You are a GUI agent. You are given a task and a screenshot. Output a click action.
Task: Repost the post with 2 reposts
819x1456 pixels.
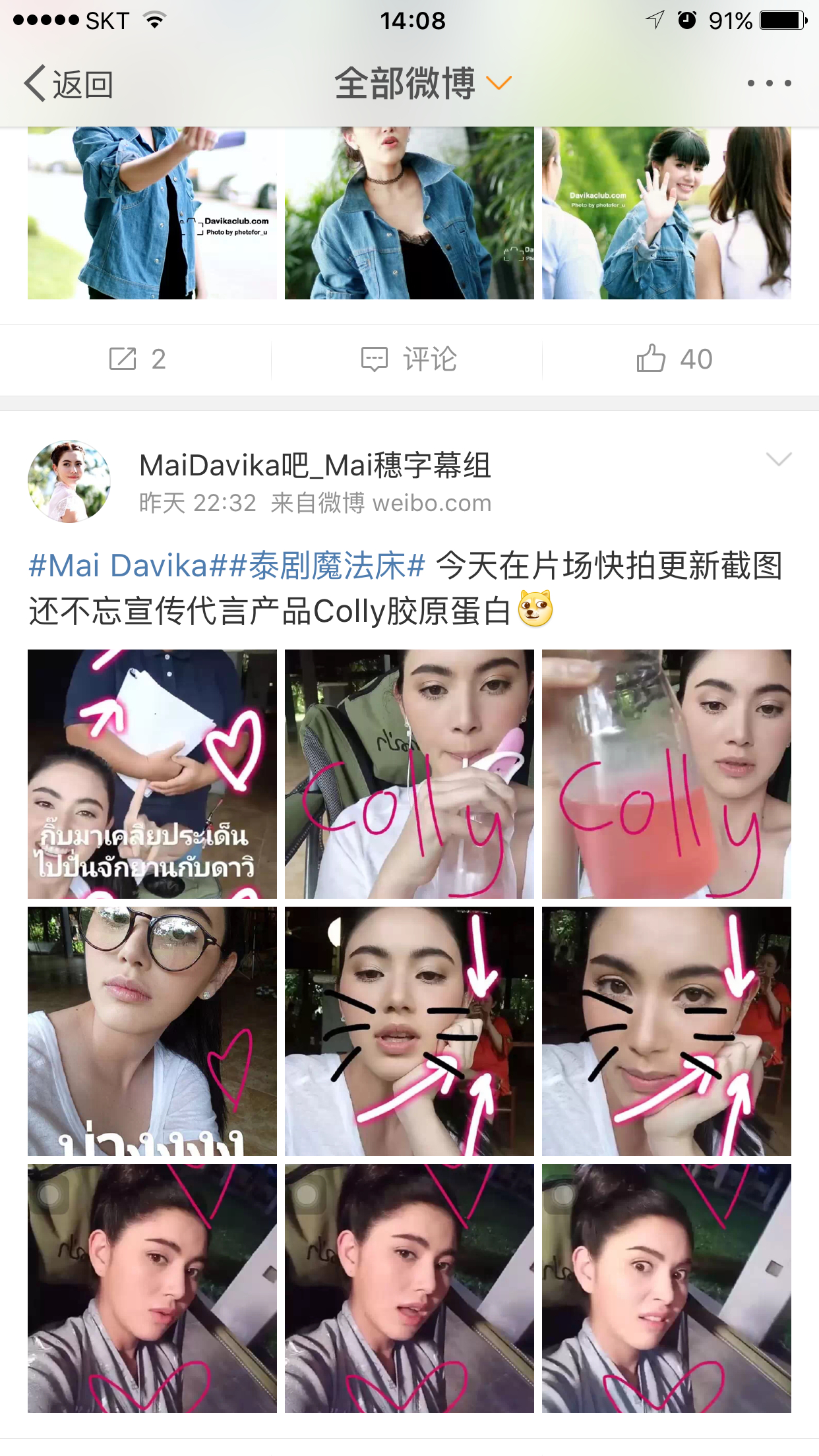(136, 359)
